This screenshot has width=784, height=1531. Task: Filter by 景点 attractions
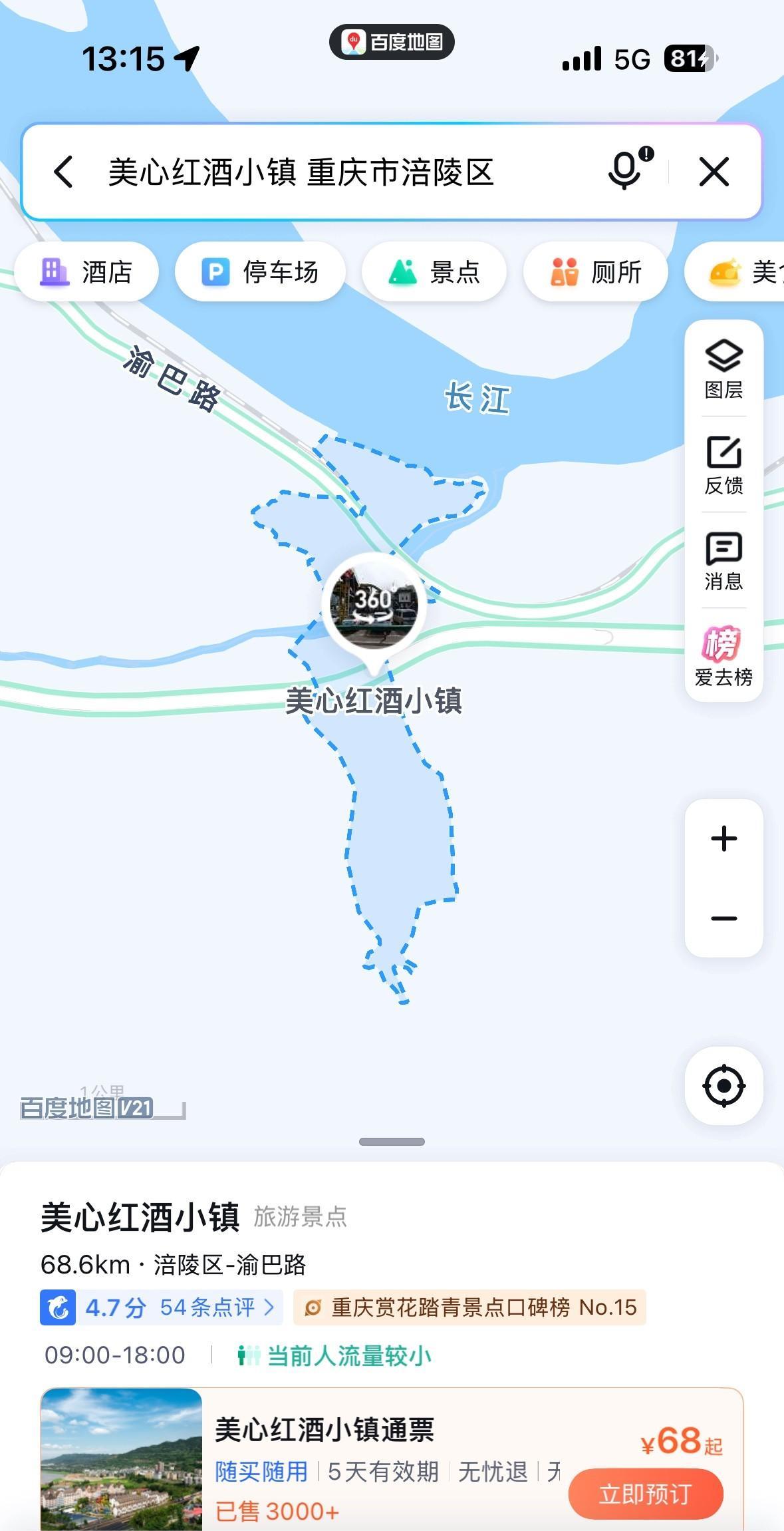click(434, 272)
